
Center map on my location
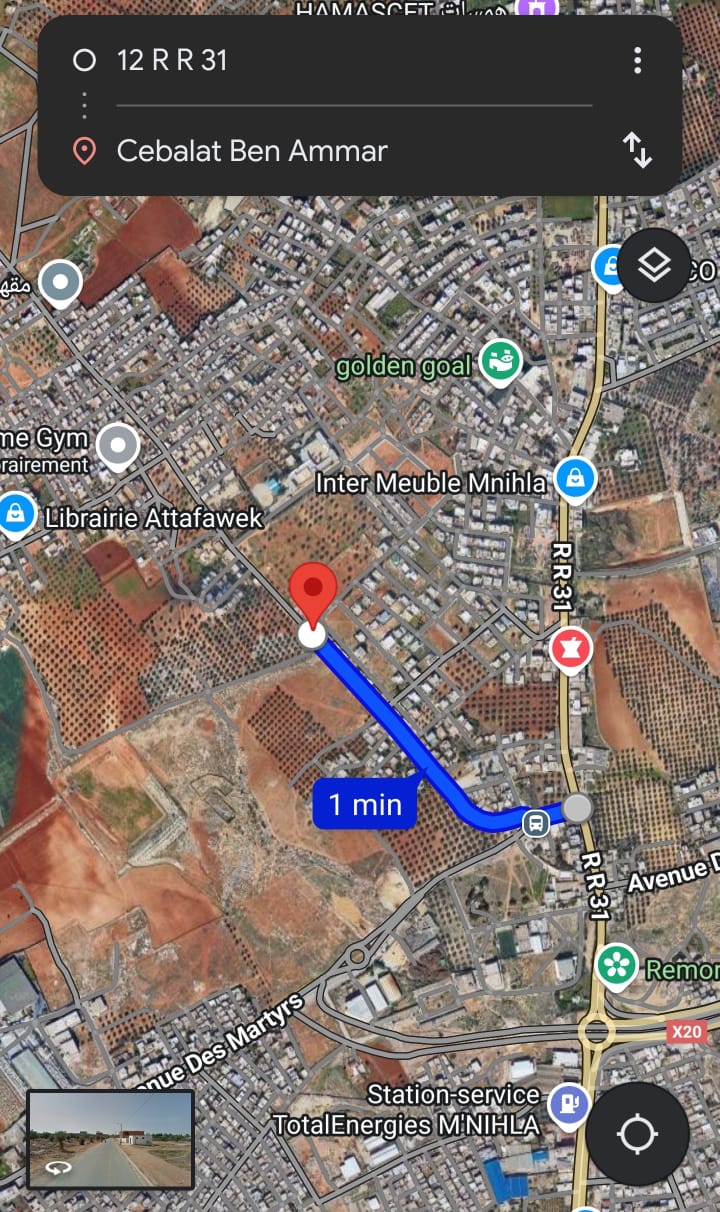637,1134
